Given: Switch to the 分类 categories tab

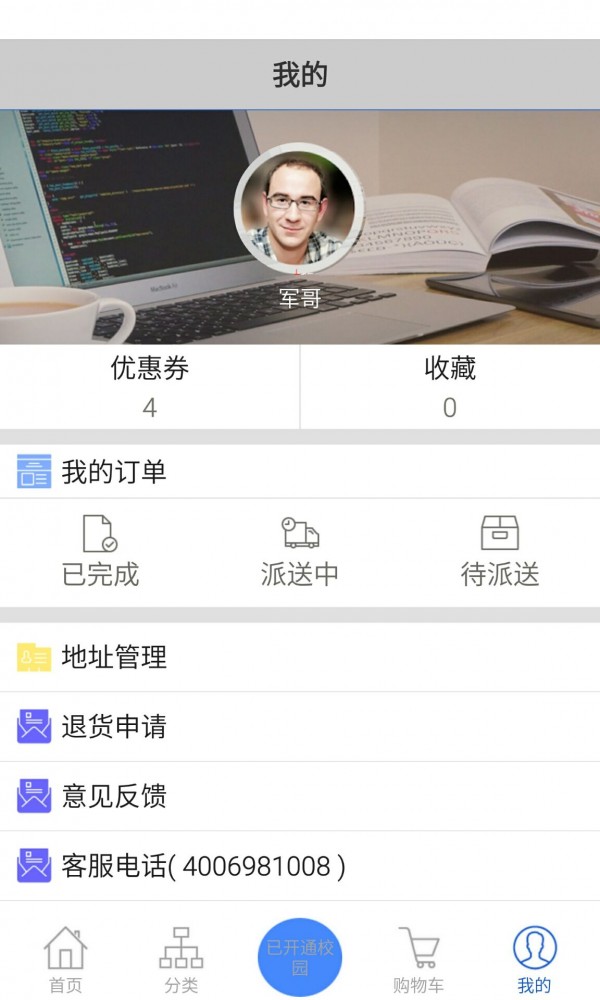Looking at the screenshot, I should coord(181,960).
